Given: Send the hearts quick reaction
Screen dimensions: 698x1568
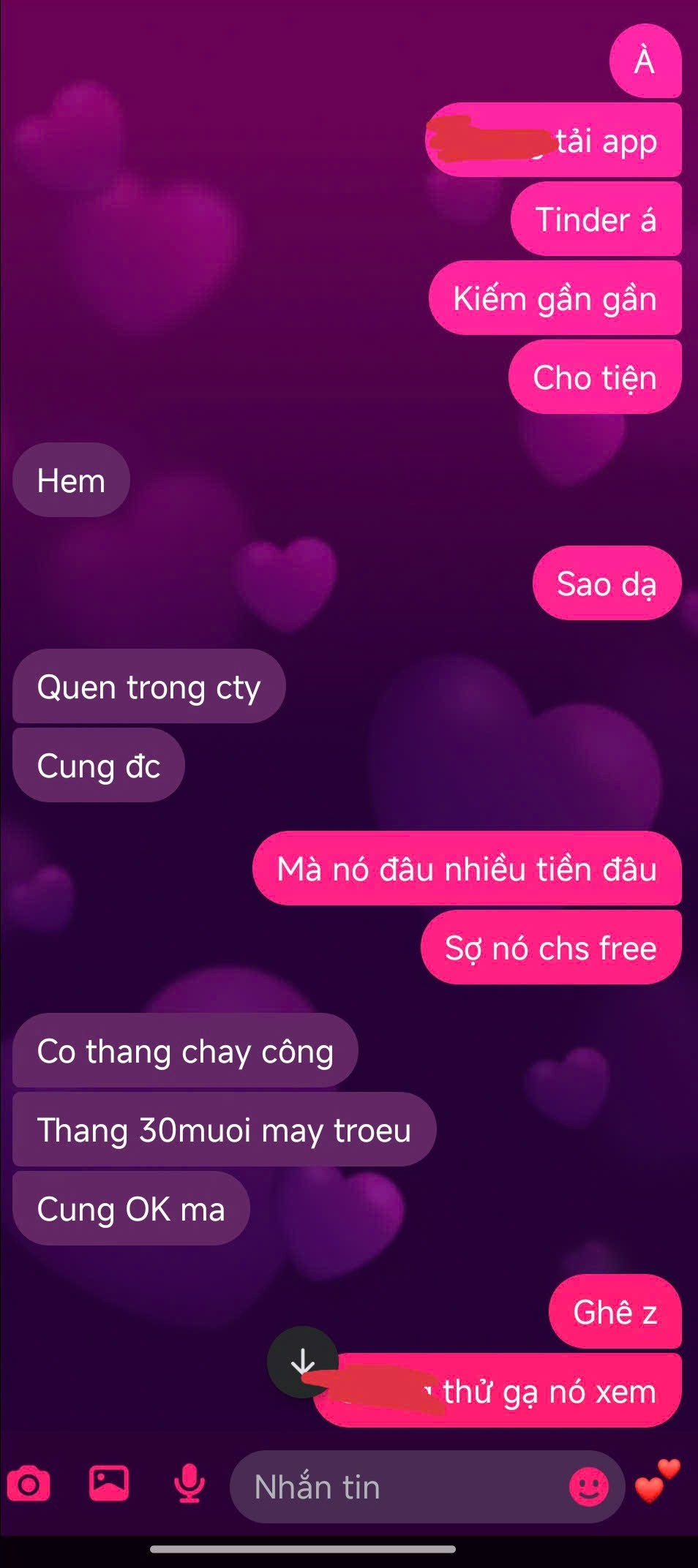Looking at the screenshot, I should (x=656, y=1482).
